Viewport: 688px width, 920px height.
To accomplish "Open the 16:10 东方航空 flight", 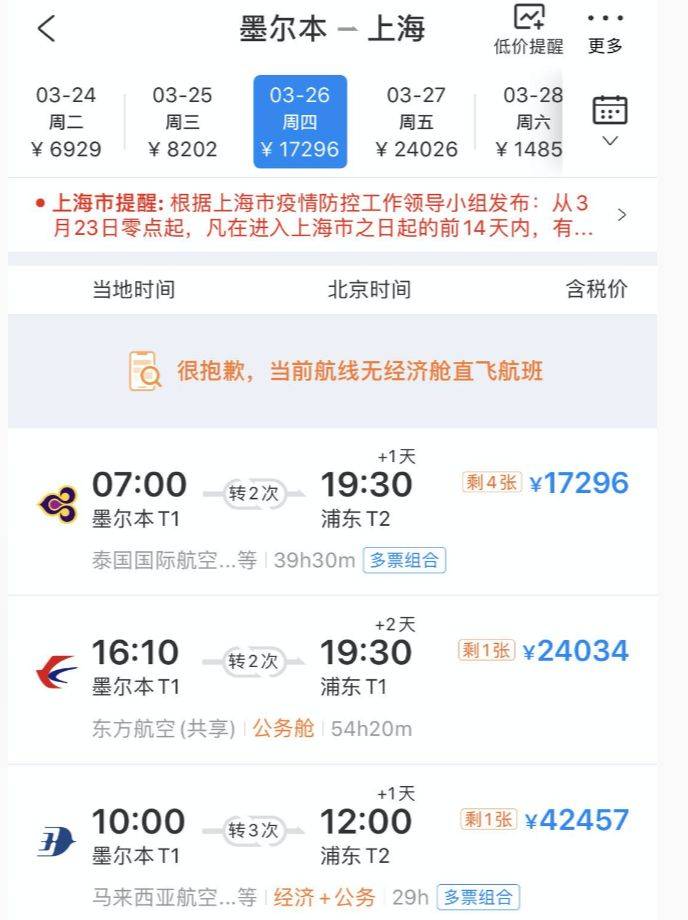I will pyautogui.click(x=332, y=680).
